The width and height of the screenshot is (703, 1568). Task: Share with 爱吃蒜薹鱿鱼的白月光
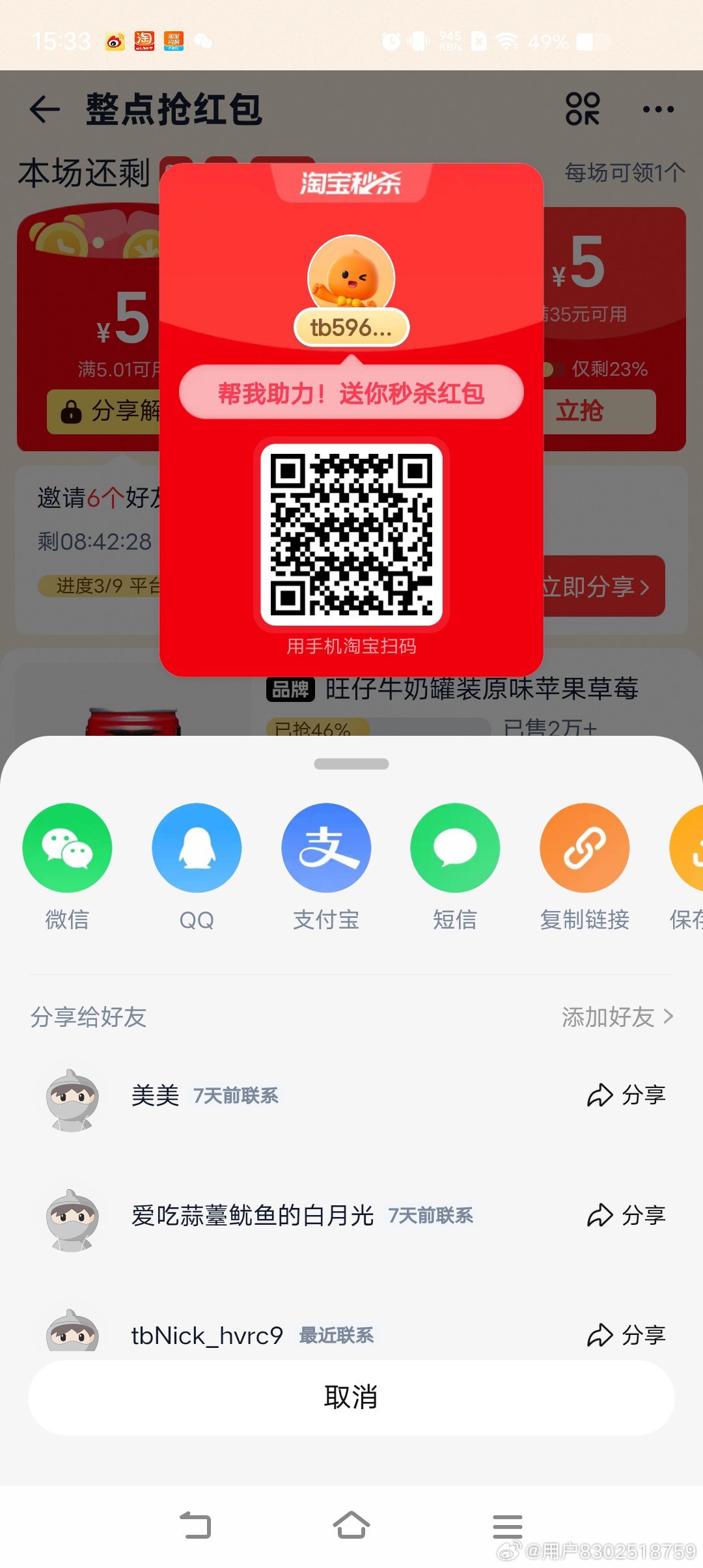pos(626,1215)
